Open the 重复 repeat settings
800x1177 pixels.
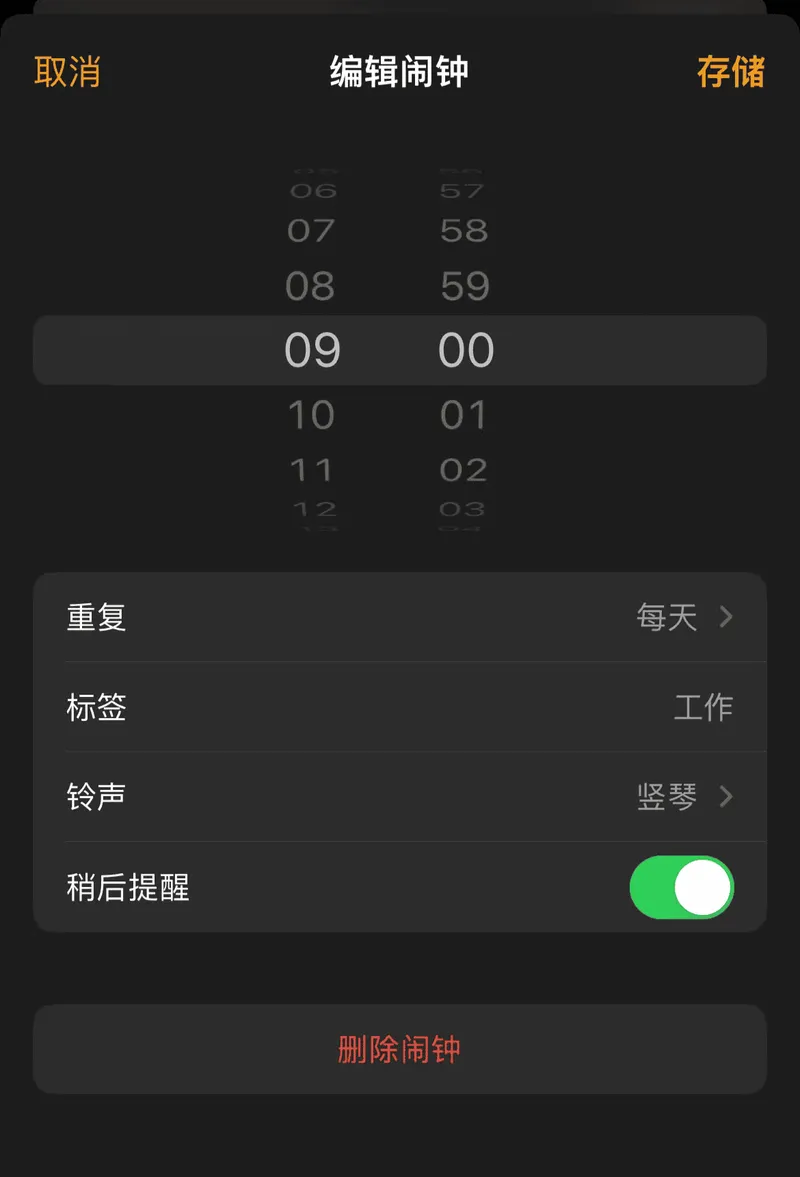pos(400,617)
